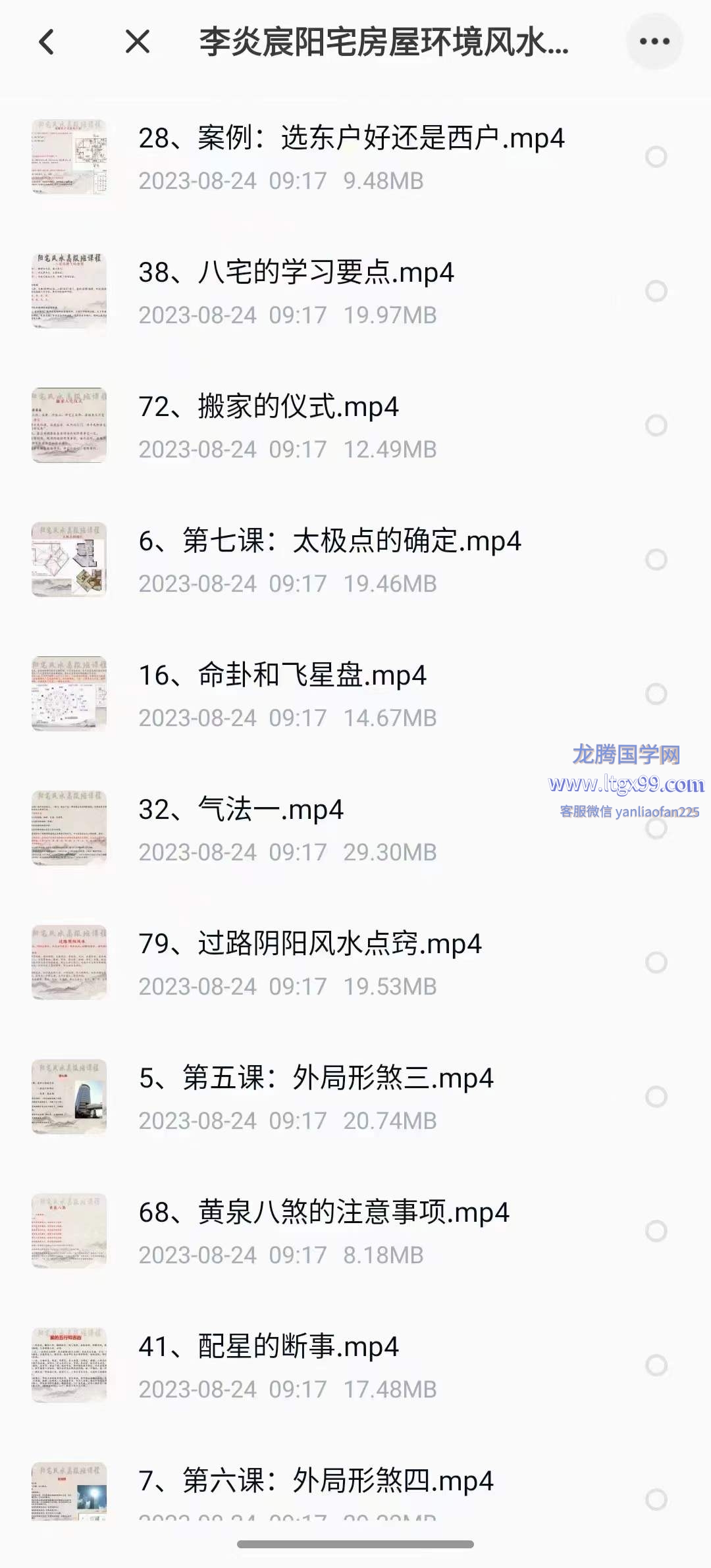711x1568 pixels.
Task: Open the three-dot overflow menu
Action: click(654, 41)
